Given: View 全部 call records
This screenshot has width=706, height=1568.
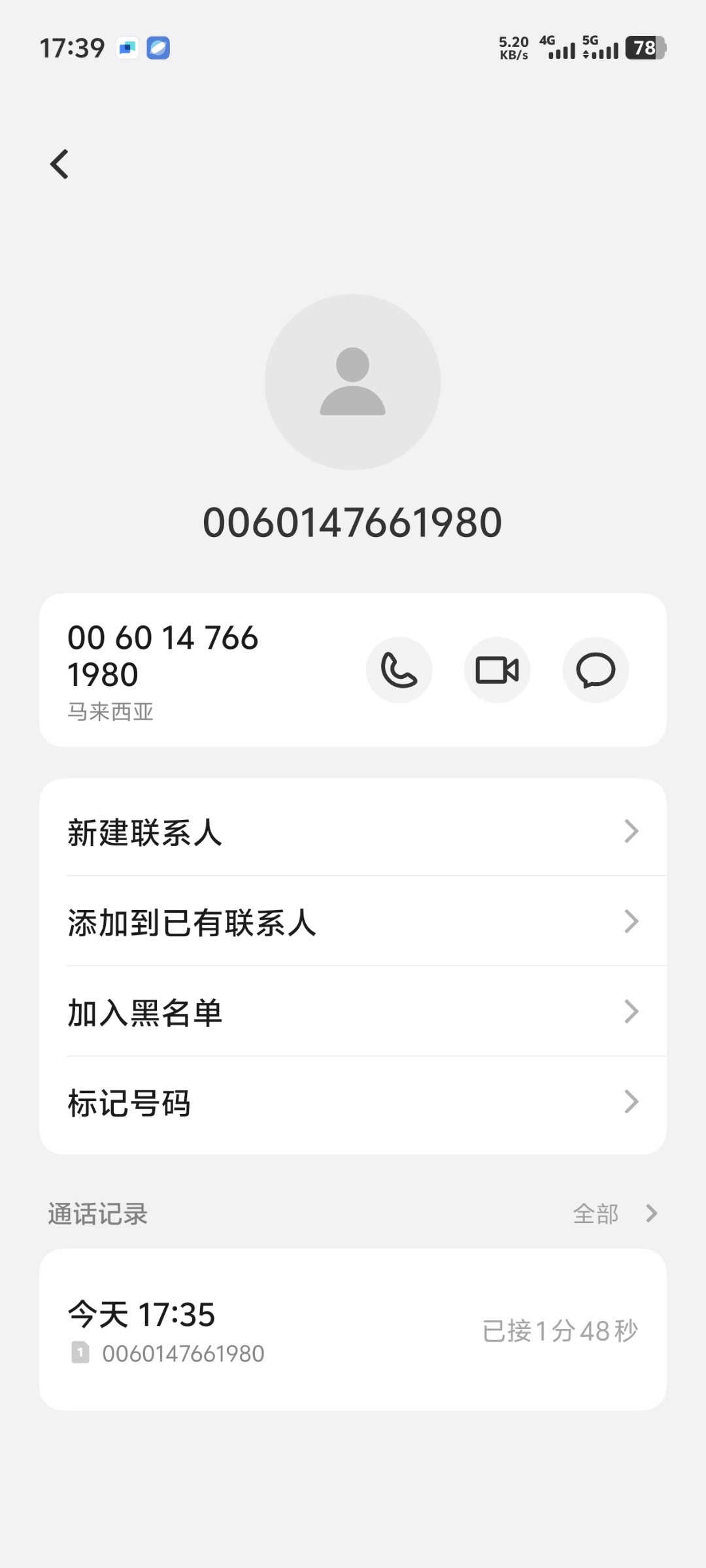Looking at the screenshot, I should tap(614, 1214).
